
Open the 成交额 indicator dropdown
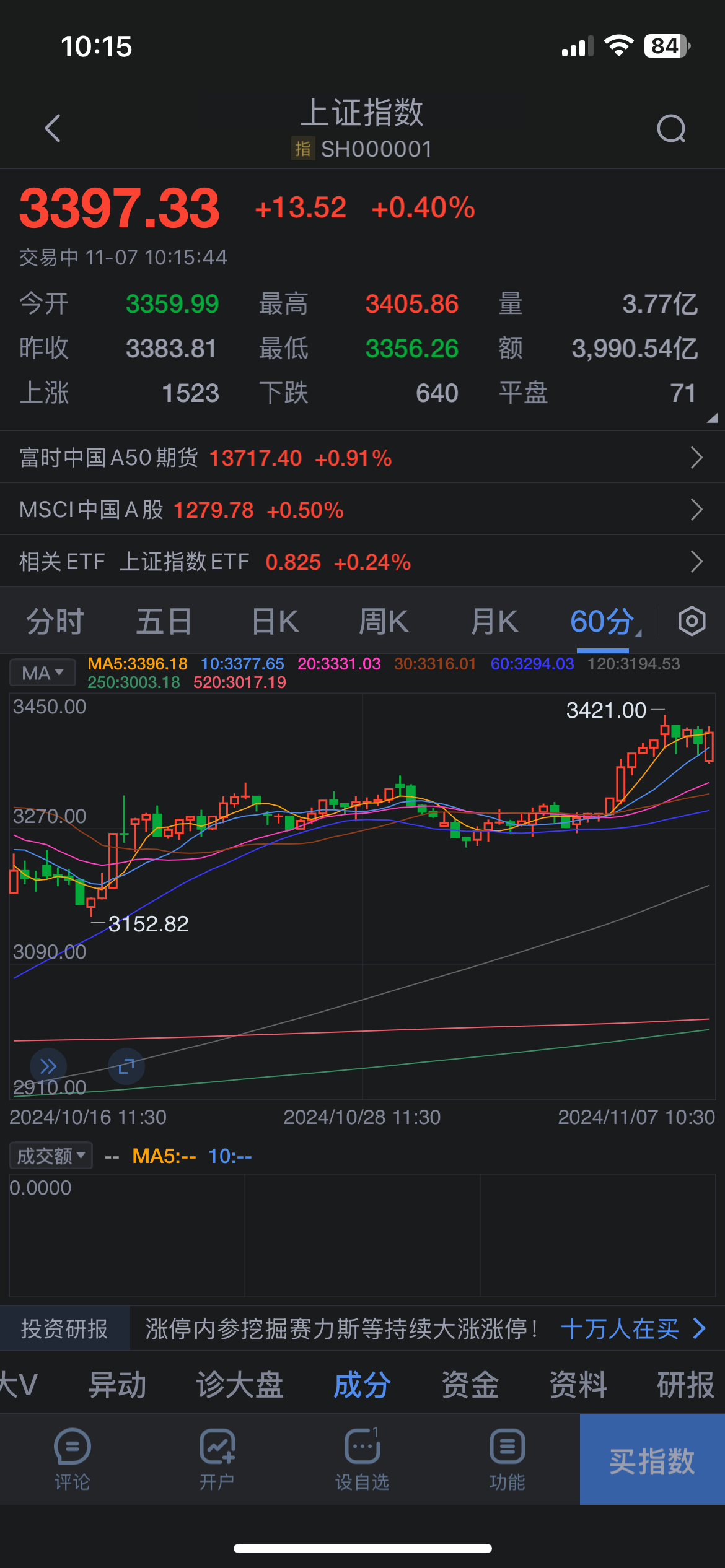tap(51, 1156)
